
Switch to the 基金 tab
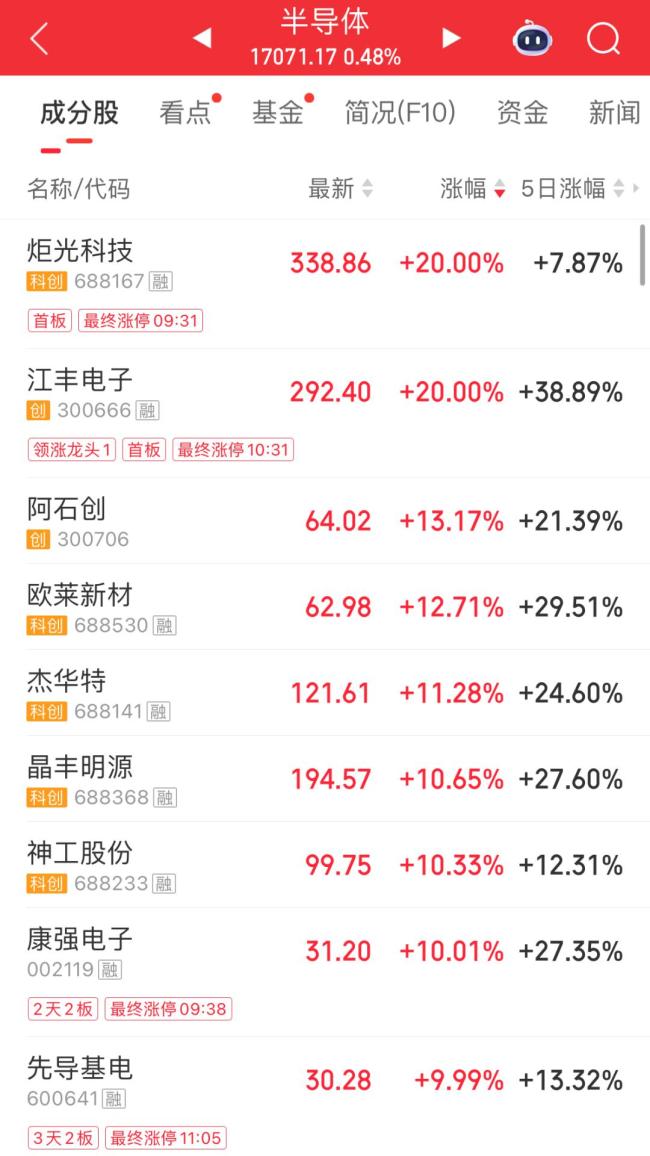(x=278, y=113)
